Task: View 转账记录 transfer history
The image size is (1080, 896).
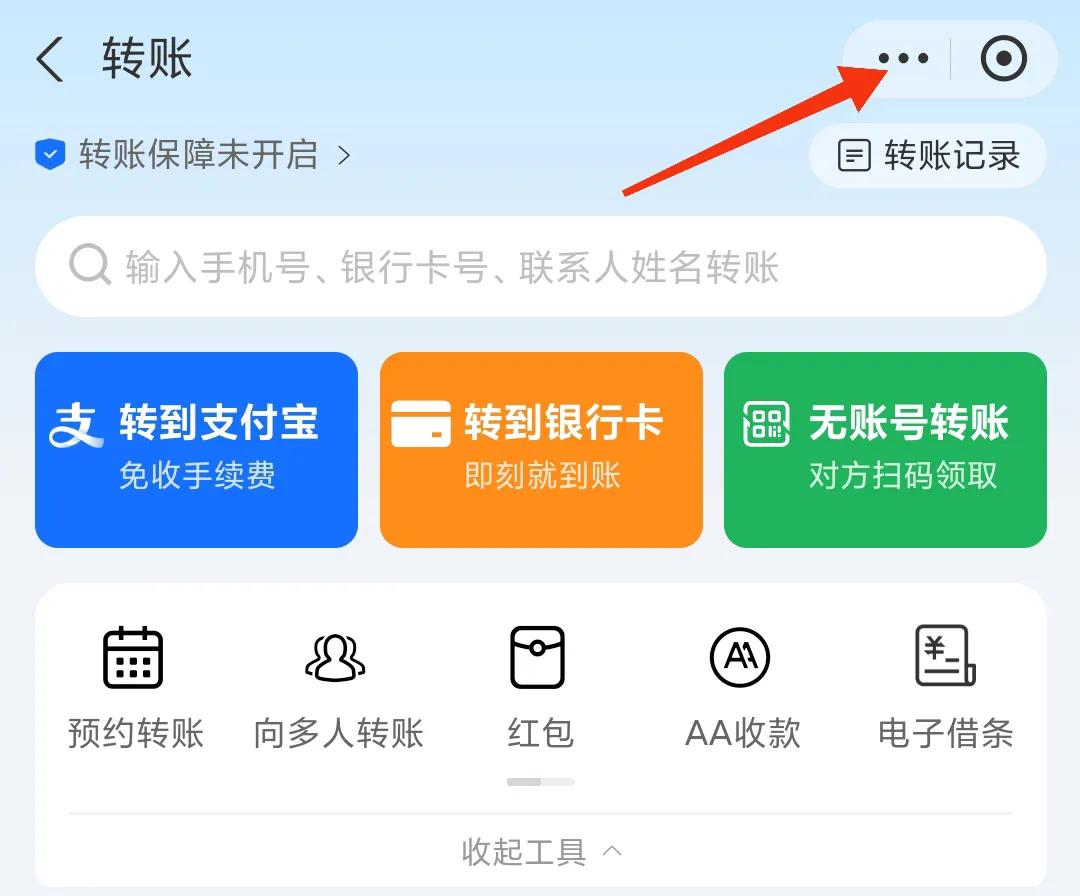Action: [x=928, y=156]
